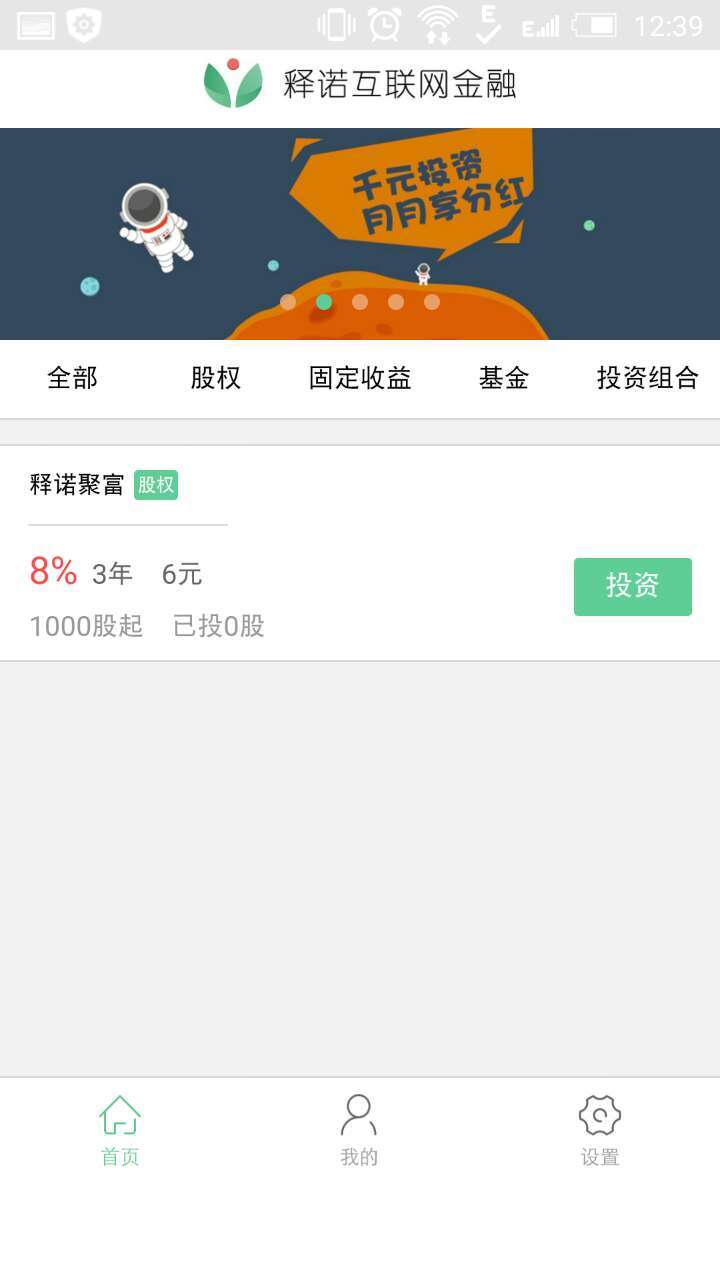Toggle the vibrate mode status icon

[x=338, y=24]
